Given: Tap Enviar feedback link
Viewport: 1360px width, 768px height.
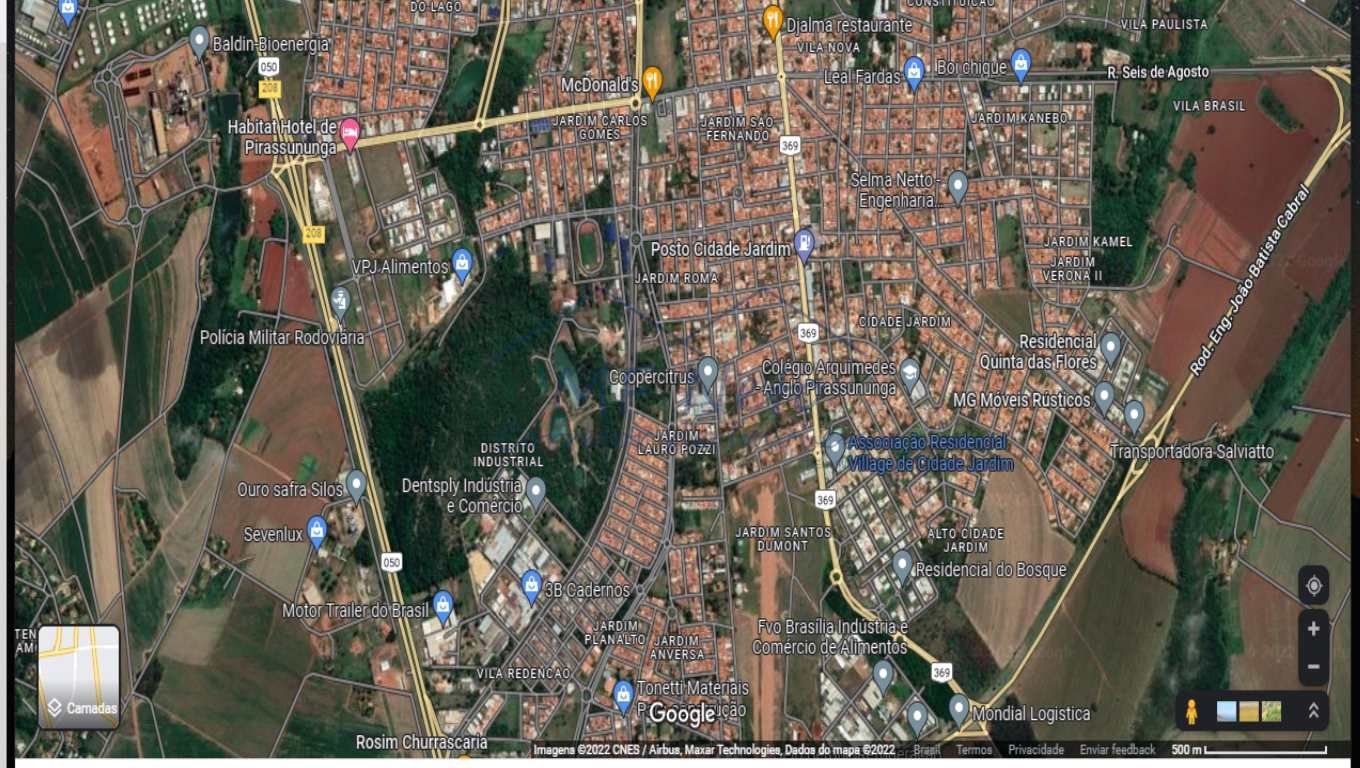Looking at the screenshot, I should pos(1117,750).
